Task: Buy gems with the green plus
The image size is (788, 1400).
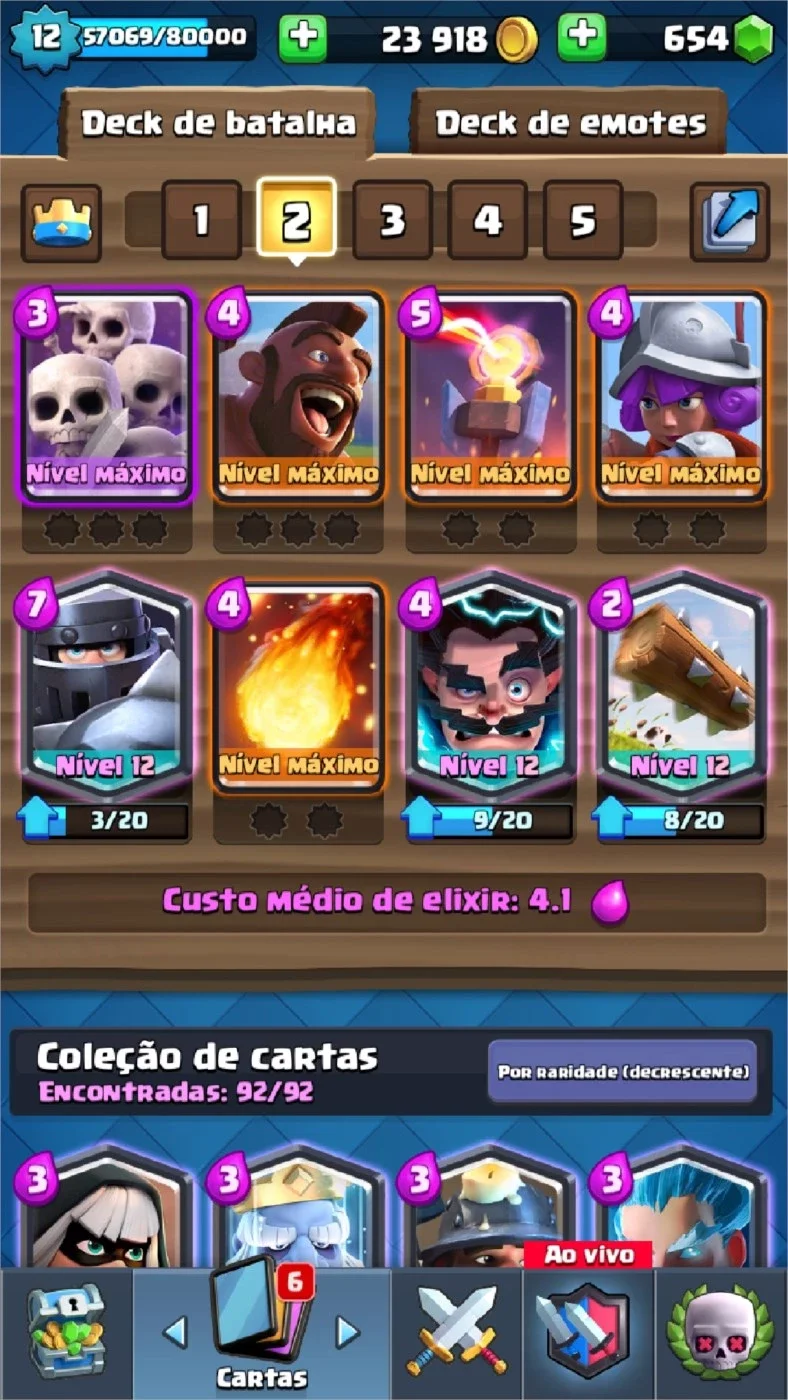Action: [582, 39]
